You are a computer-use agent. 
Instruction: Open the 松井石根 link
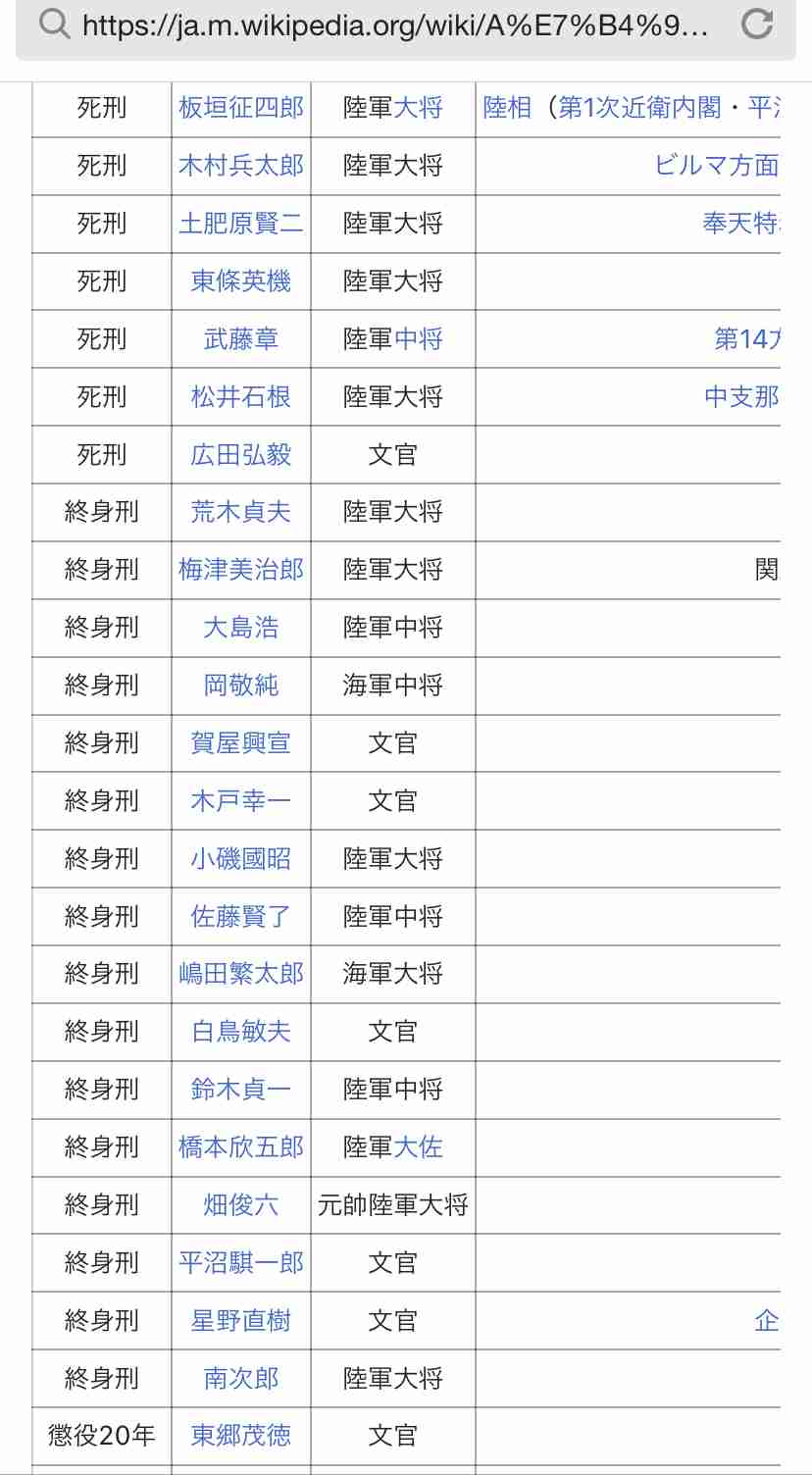241,397
